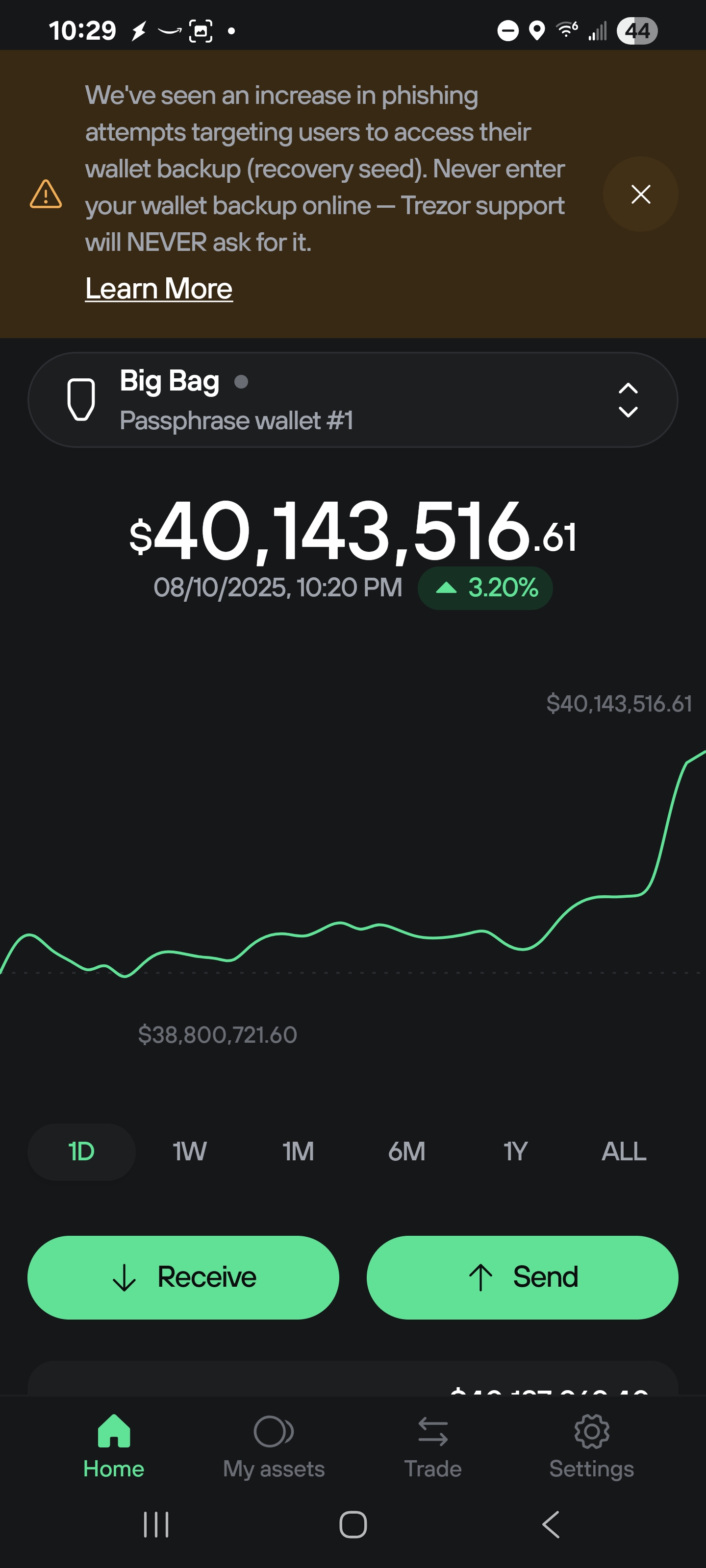
Task: Open the Settings tab
Action: (x=591, y=1446)
